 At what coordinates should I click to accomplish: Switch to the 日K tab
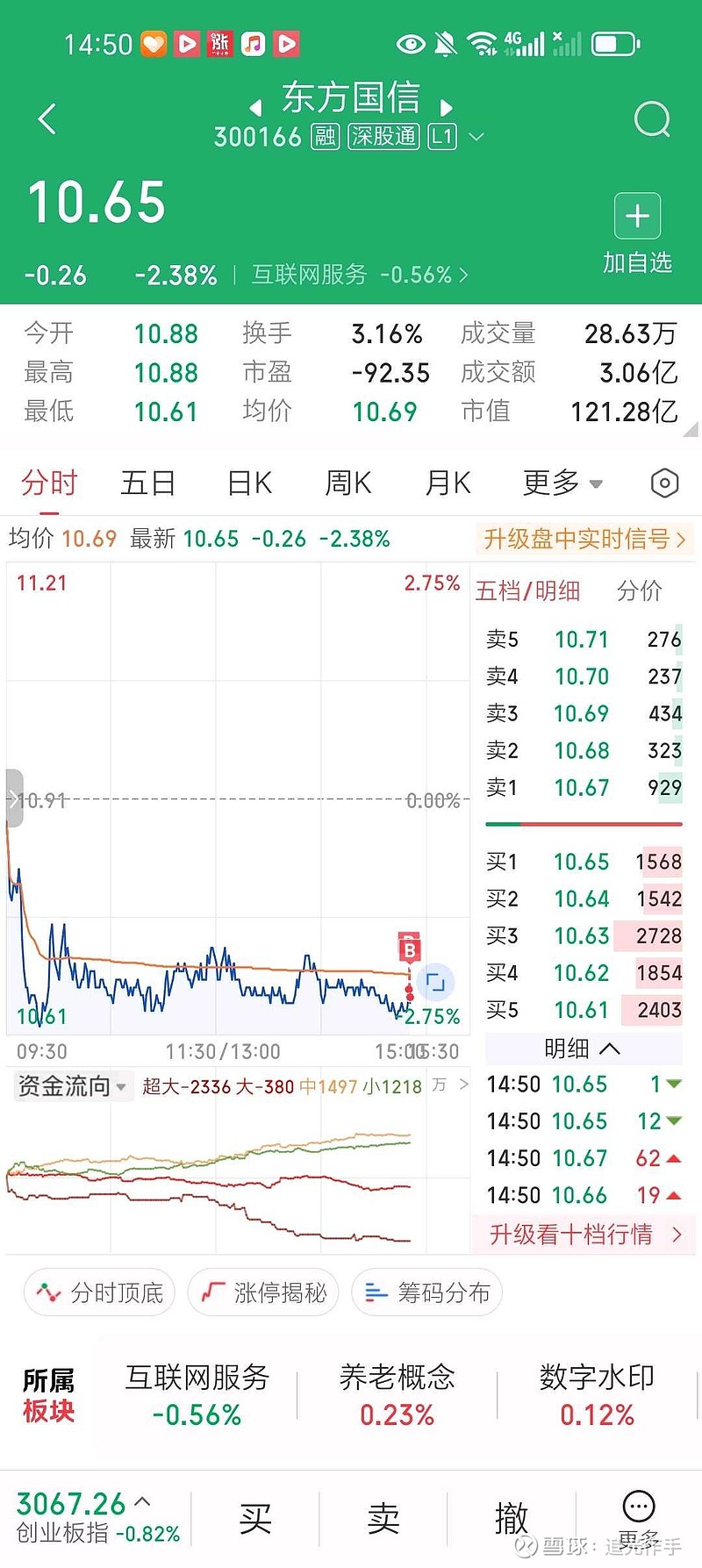pyautogui.click(x=248, y=483)
